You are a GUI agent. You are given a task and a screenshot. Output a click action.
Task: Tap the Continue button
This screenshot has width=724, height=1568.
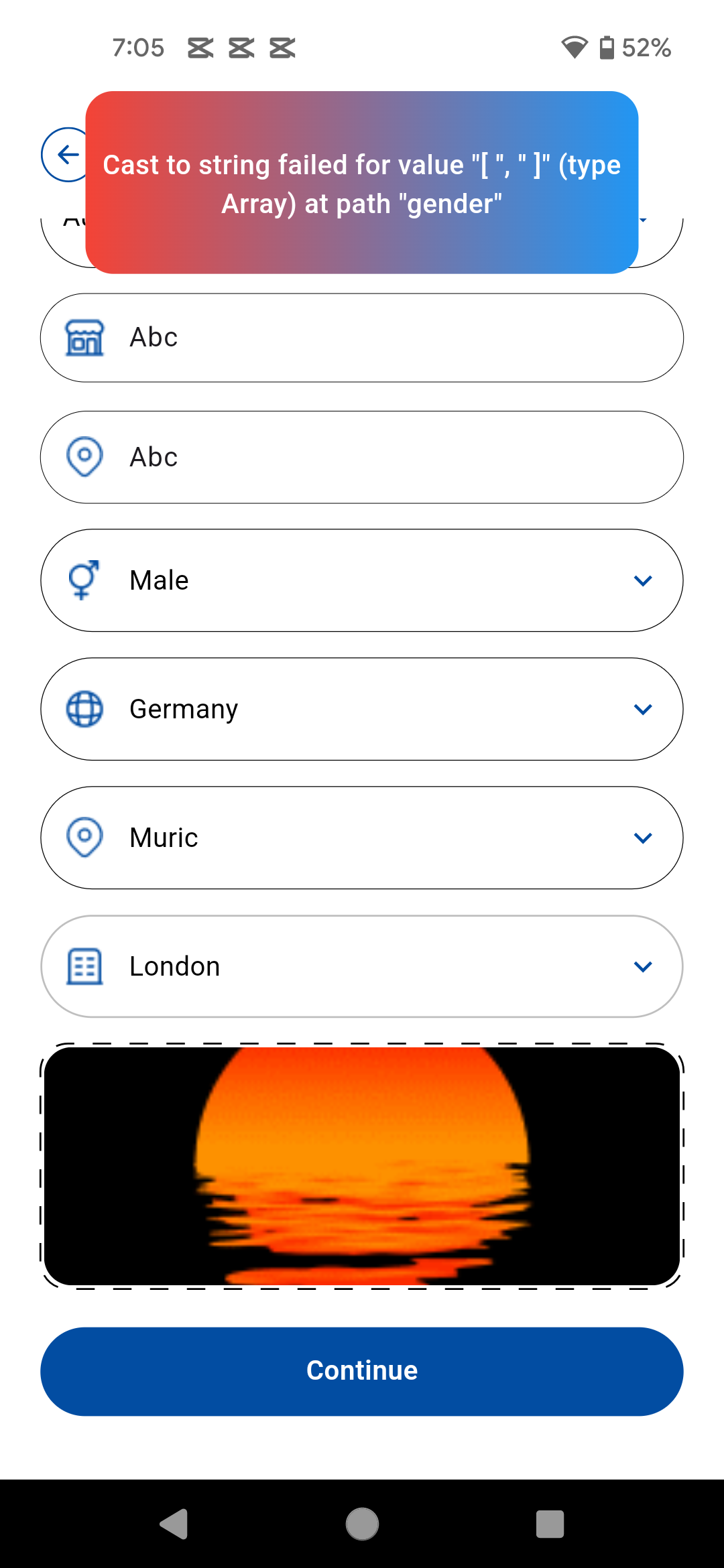pos(362,1371)
